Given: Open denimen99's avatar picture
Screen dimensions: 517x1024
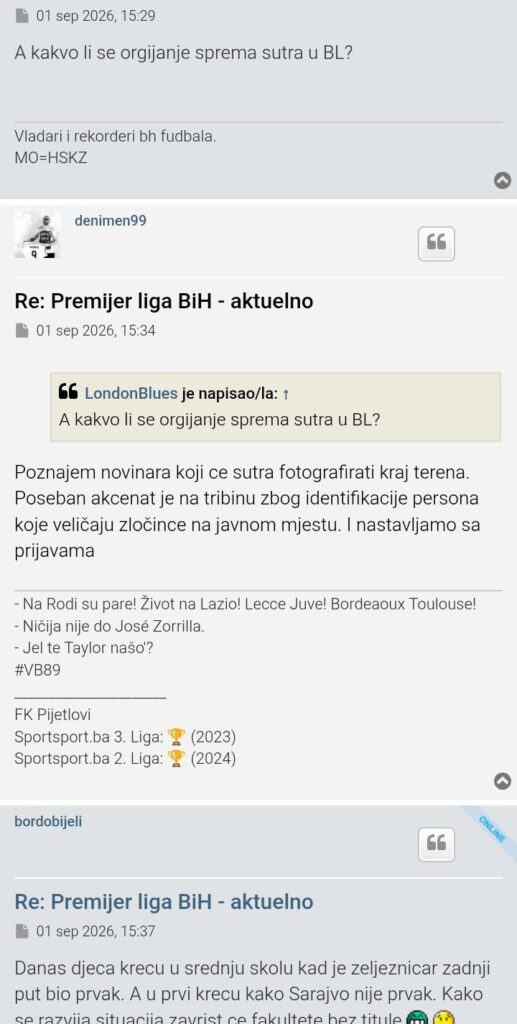Looking at the screenshot, I should coord(37,234).
